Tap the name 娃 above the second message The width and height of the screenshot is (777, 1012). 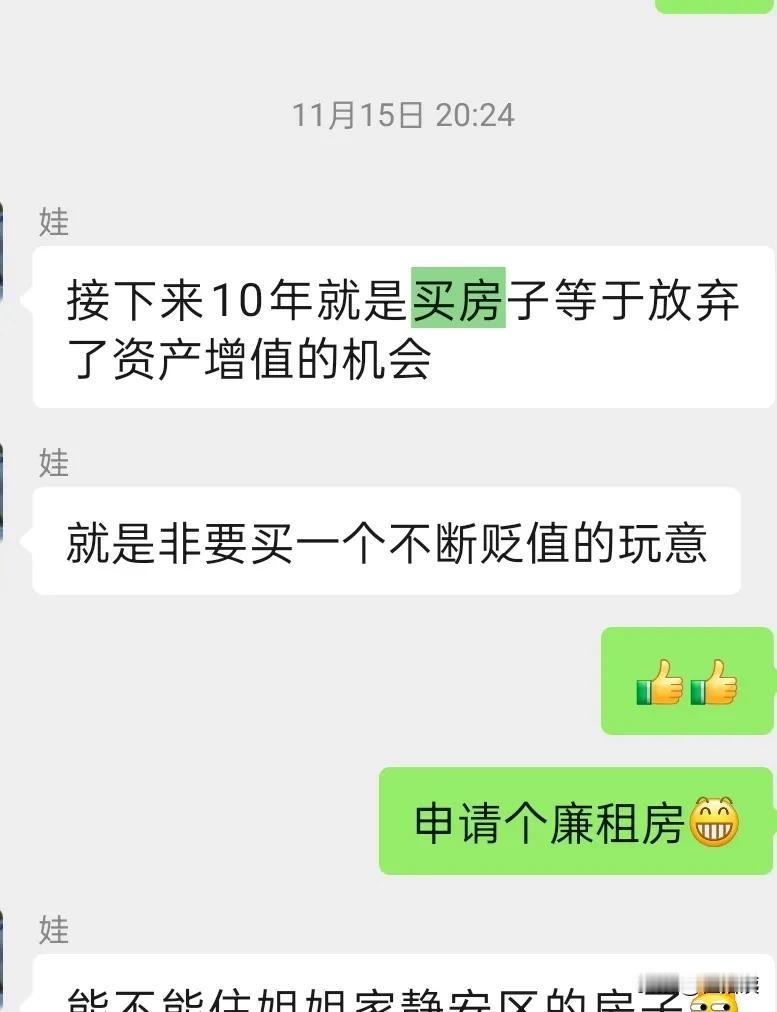[x=55, y=464]
